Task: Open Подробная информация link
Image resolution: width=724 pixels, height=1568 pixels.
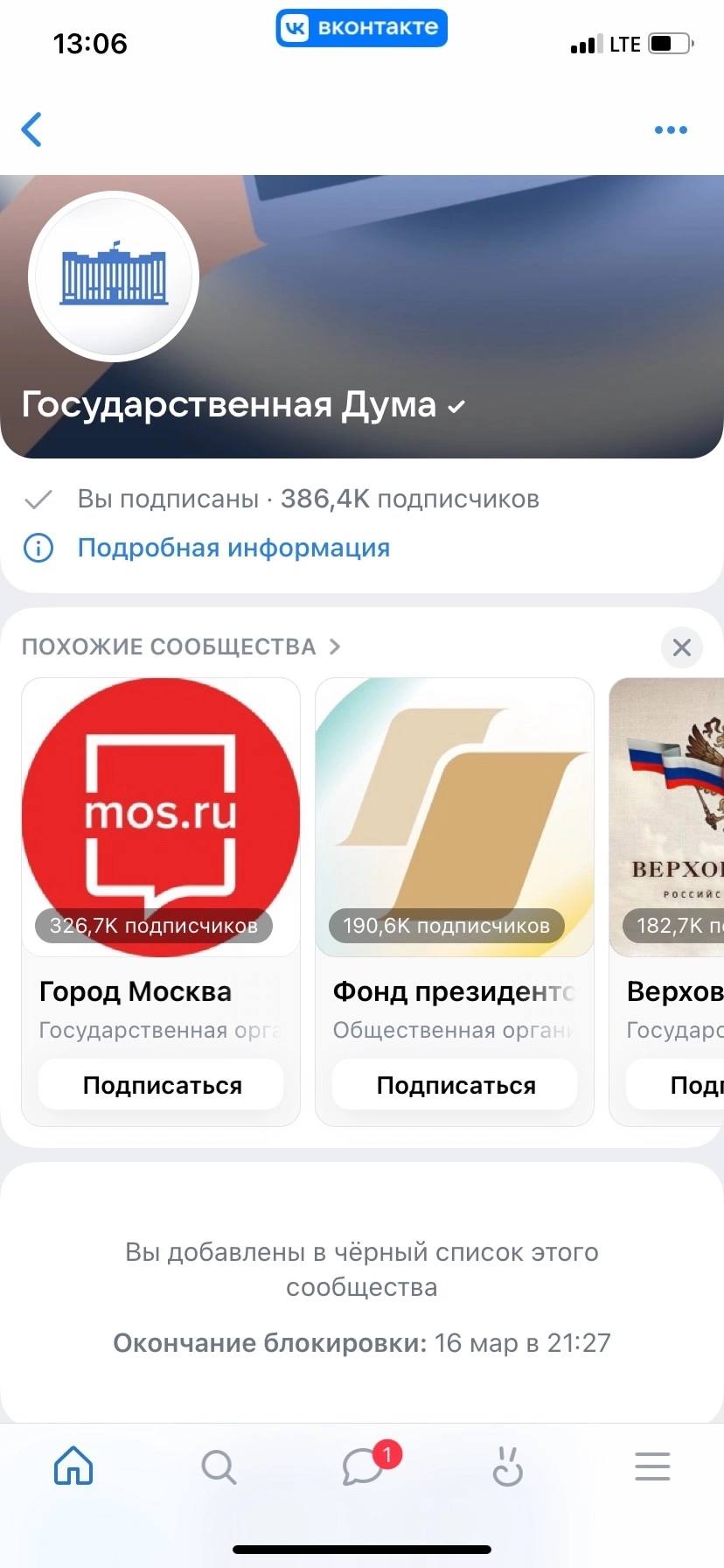Action: 233,548
